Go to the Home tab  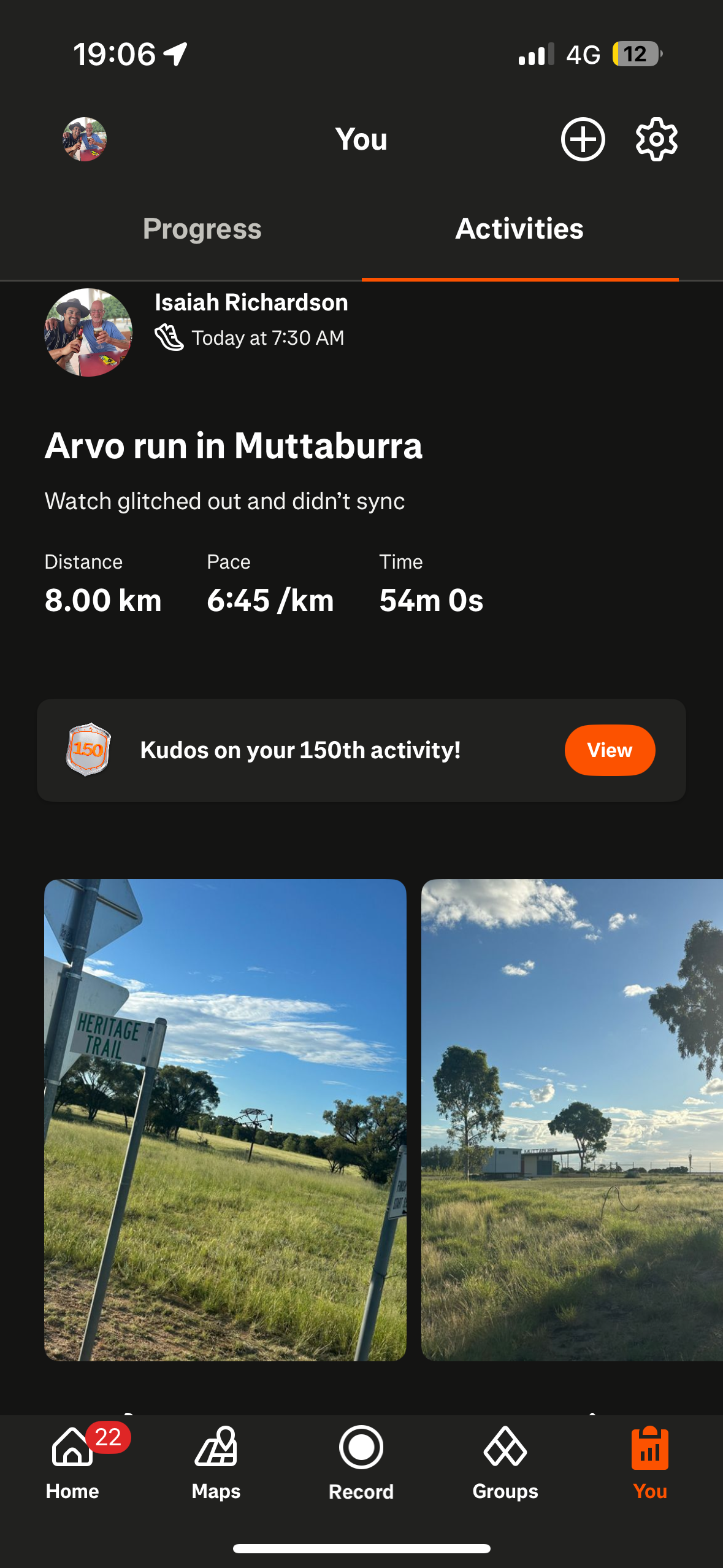(x=72, y=1463)
